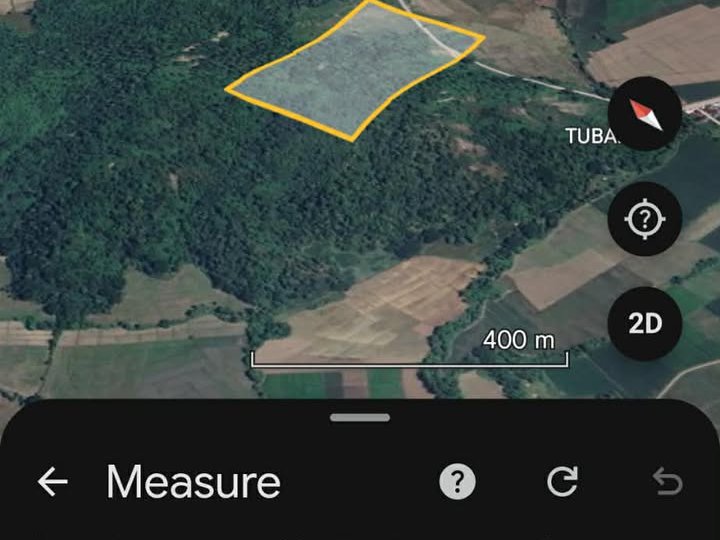Restart the measurement with the circular arrow
This screenshot has height=540, width=720.
pyautogui.click(x=562, y=481)
